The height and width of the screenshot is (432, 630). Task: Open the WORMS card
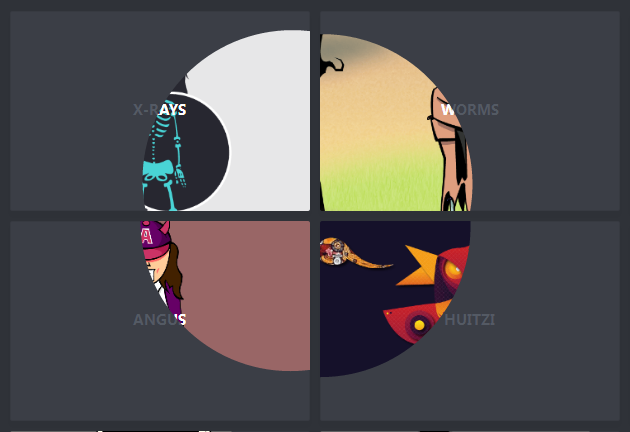470,110
